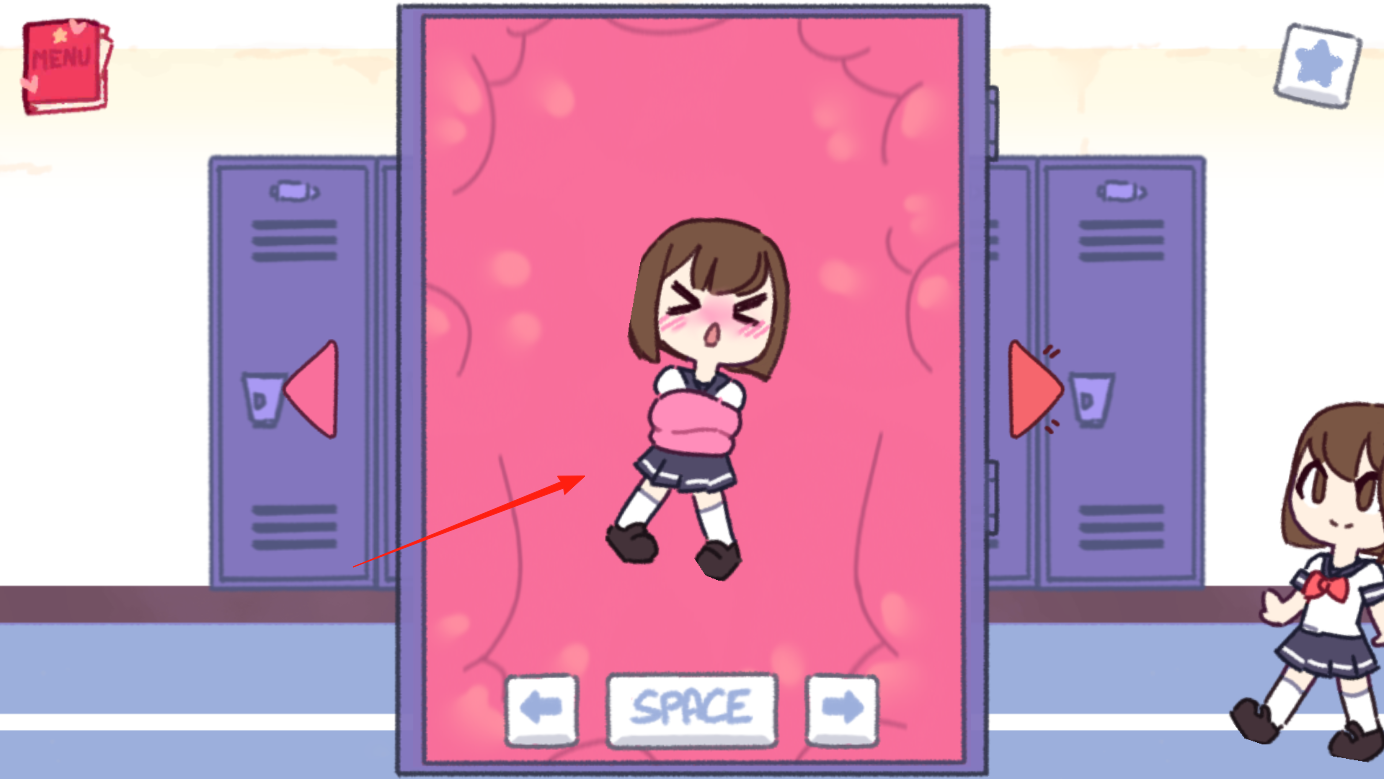The image size is (1384, 779).
Task: Tap the pink left arrow
Action: pyautogui.click(x=314, y=389)
